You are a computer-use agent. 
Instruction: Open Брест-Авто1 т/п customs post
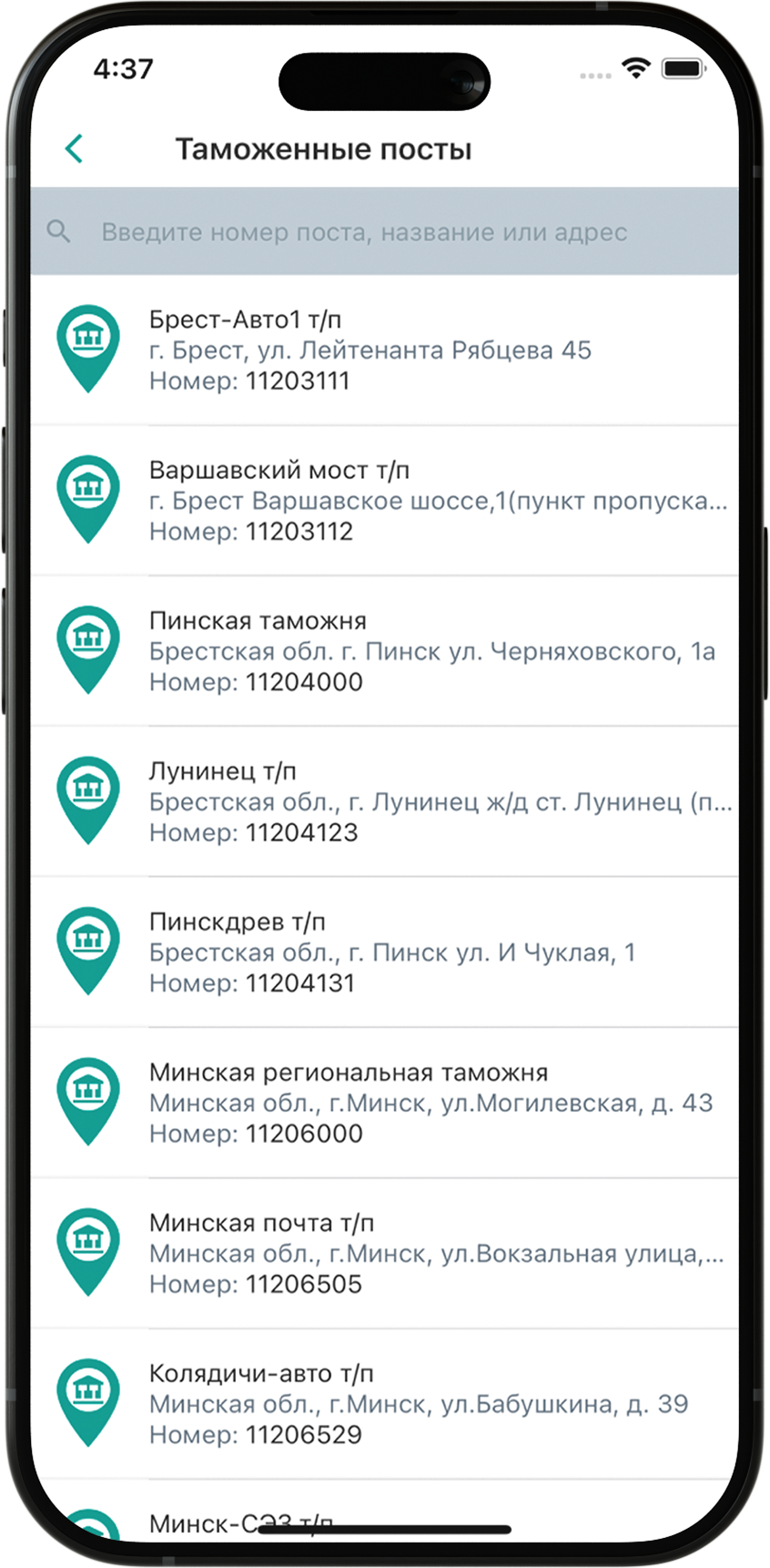point(382,351)
